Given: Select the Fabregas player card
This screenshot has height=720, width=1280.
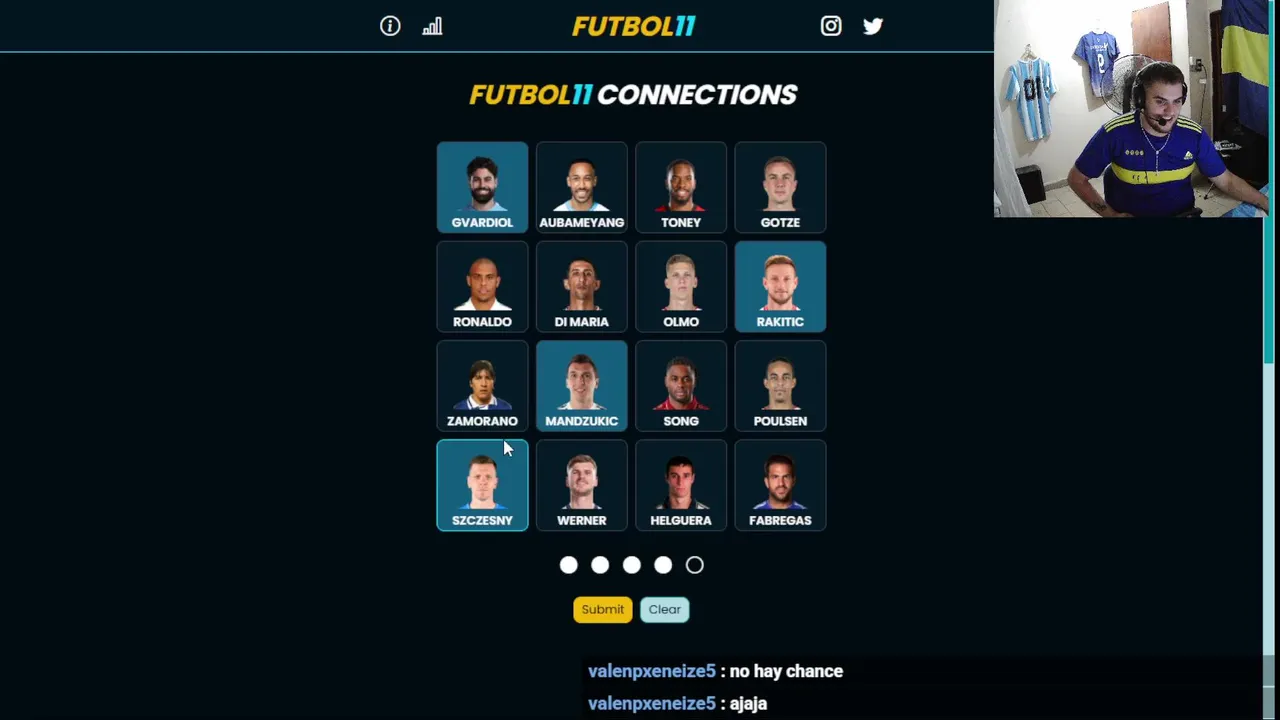Looking at the screenshot, I should click(780, 485).
